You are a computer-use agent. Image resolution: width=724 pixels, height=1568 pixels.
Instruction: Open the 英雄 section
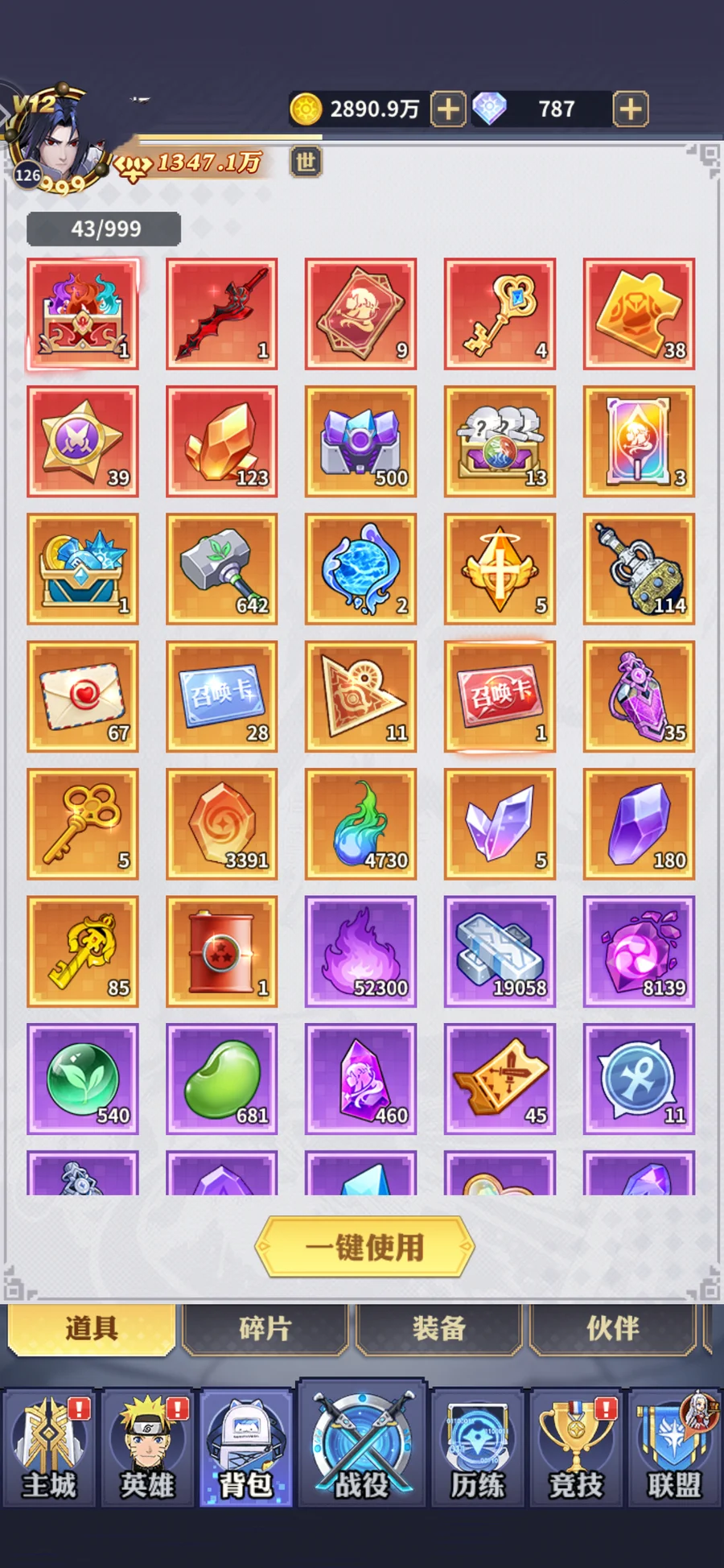click(x=147, y=1447)
